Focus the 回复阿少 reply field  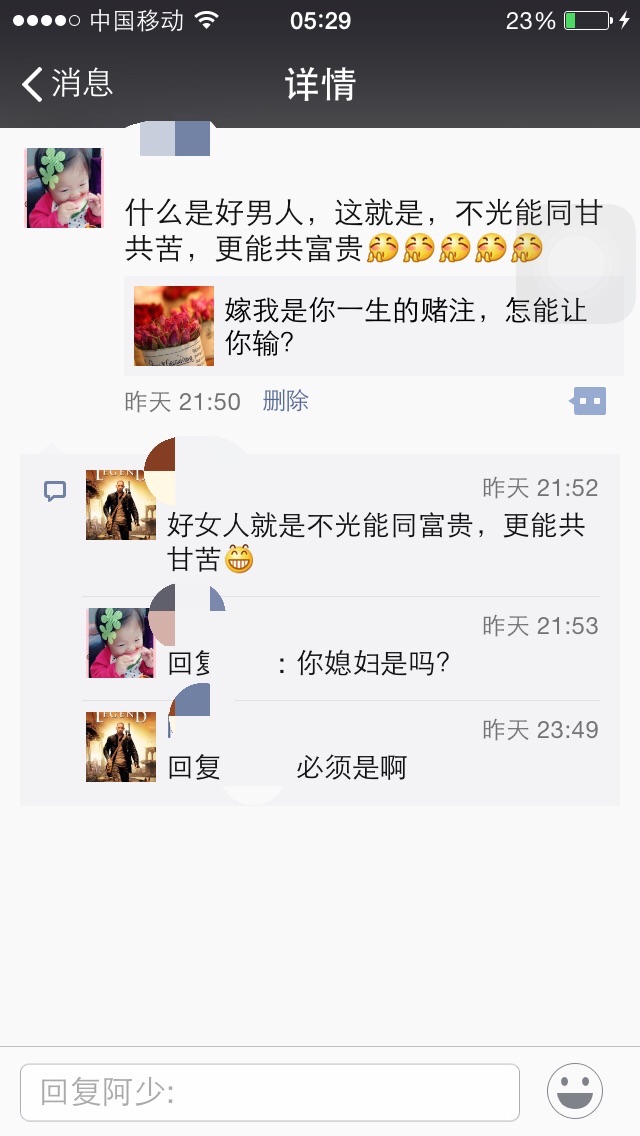click(270, 1092)
